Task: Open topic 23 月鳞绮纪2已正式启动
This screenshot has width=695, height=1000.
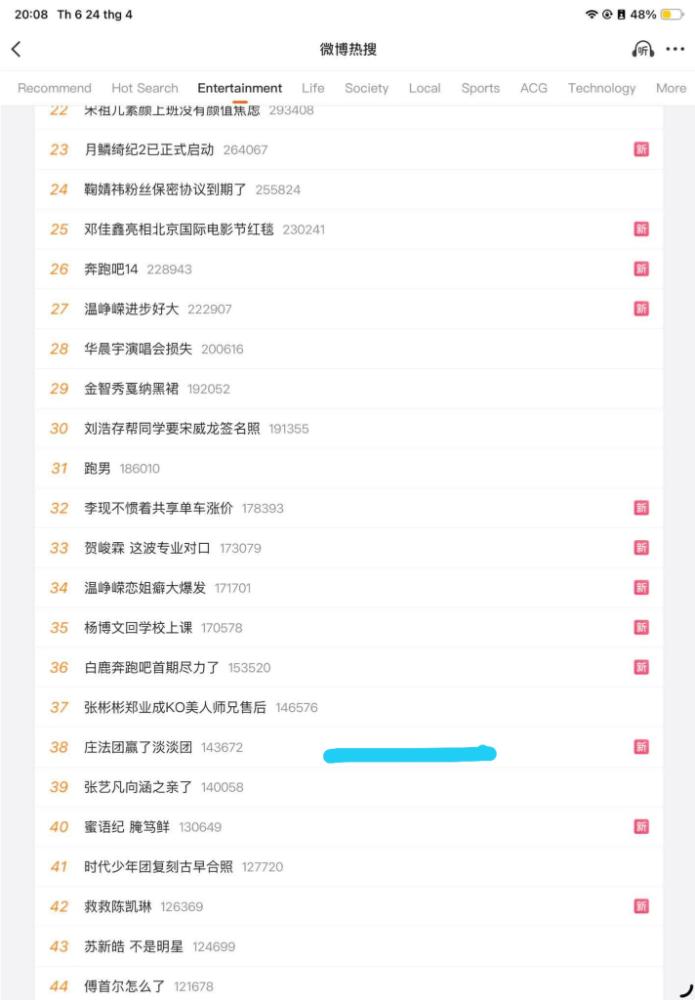Action: point(149,150)
